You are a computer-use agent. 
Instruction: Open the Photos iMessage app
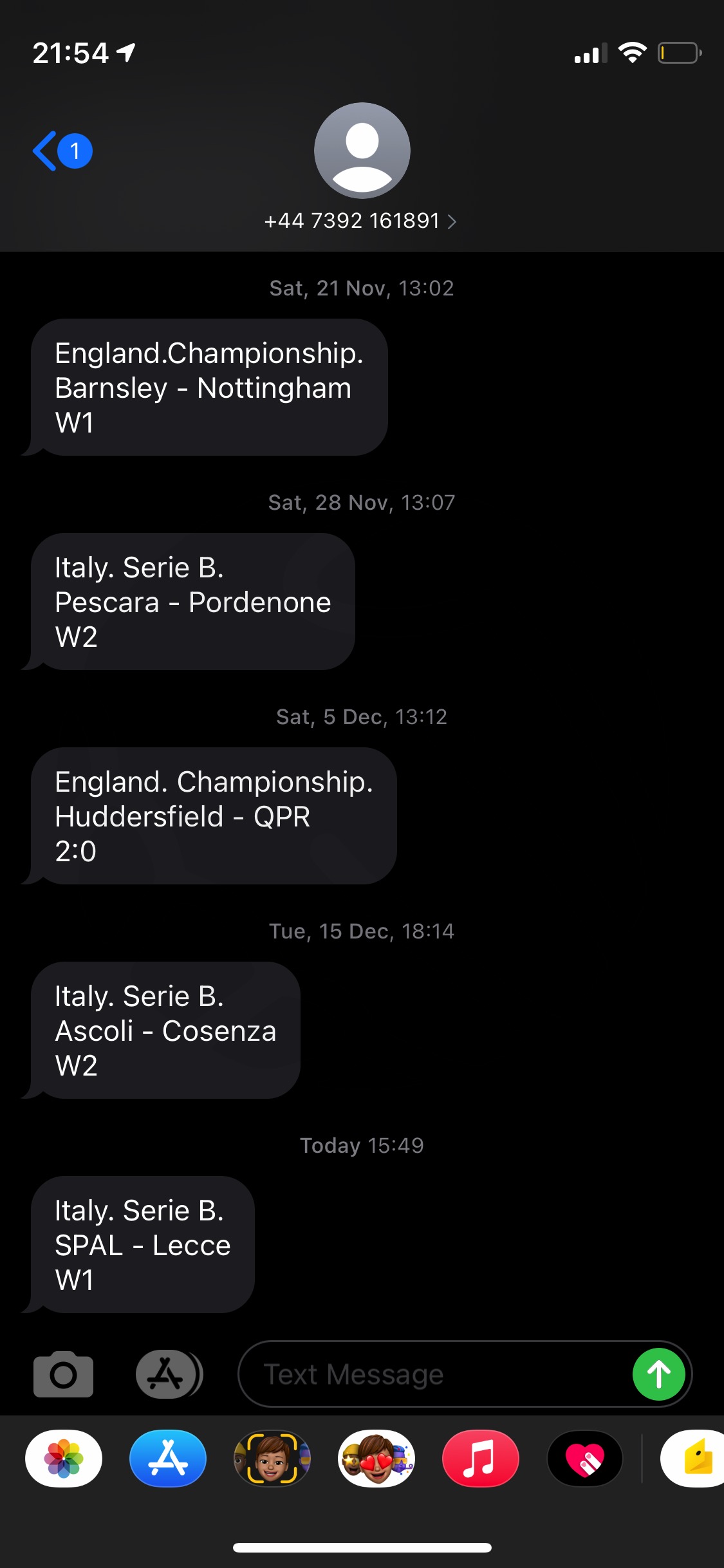pos(64,1459)
